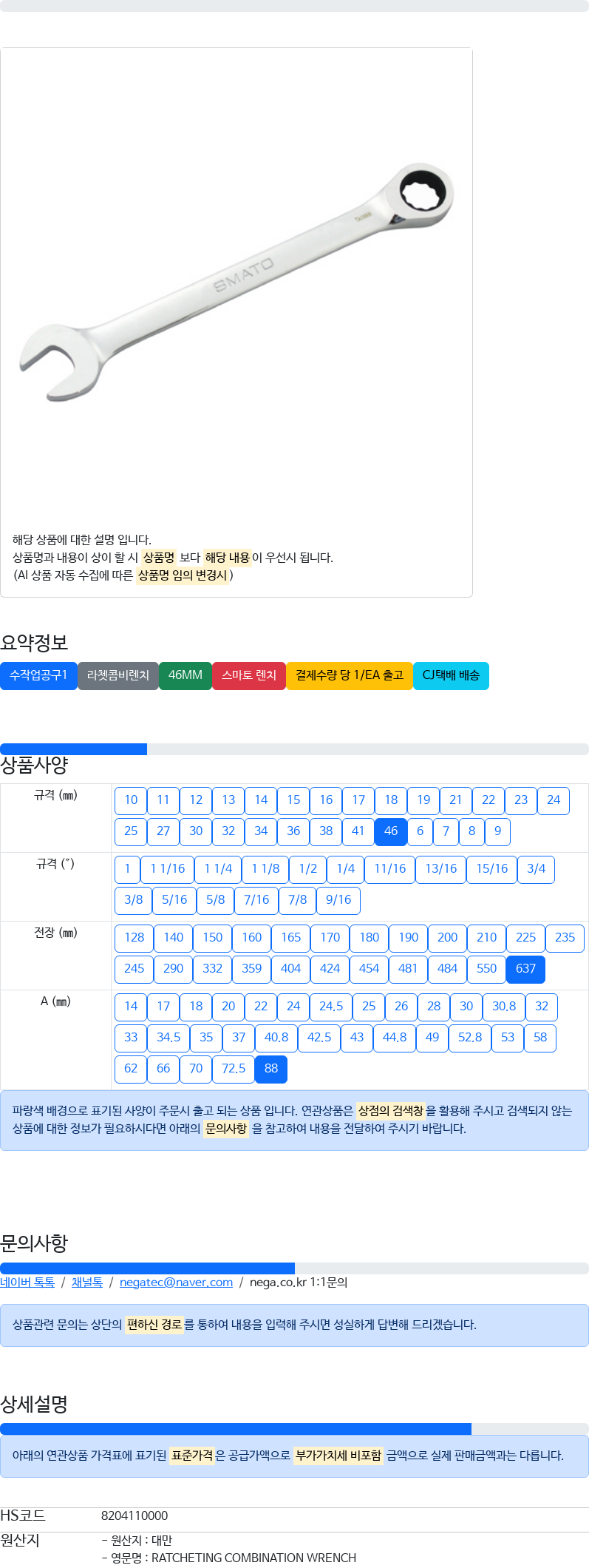Image resolution: width=589 pixels, height=1568 pixels.
Task: Open the 네이버 톡톡 inquiry link
Action: point(27,1282)
